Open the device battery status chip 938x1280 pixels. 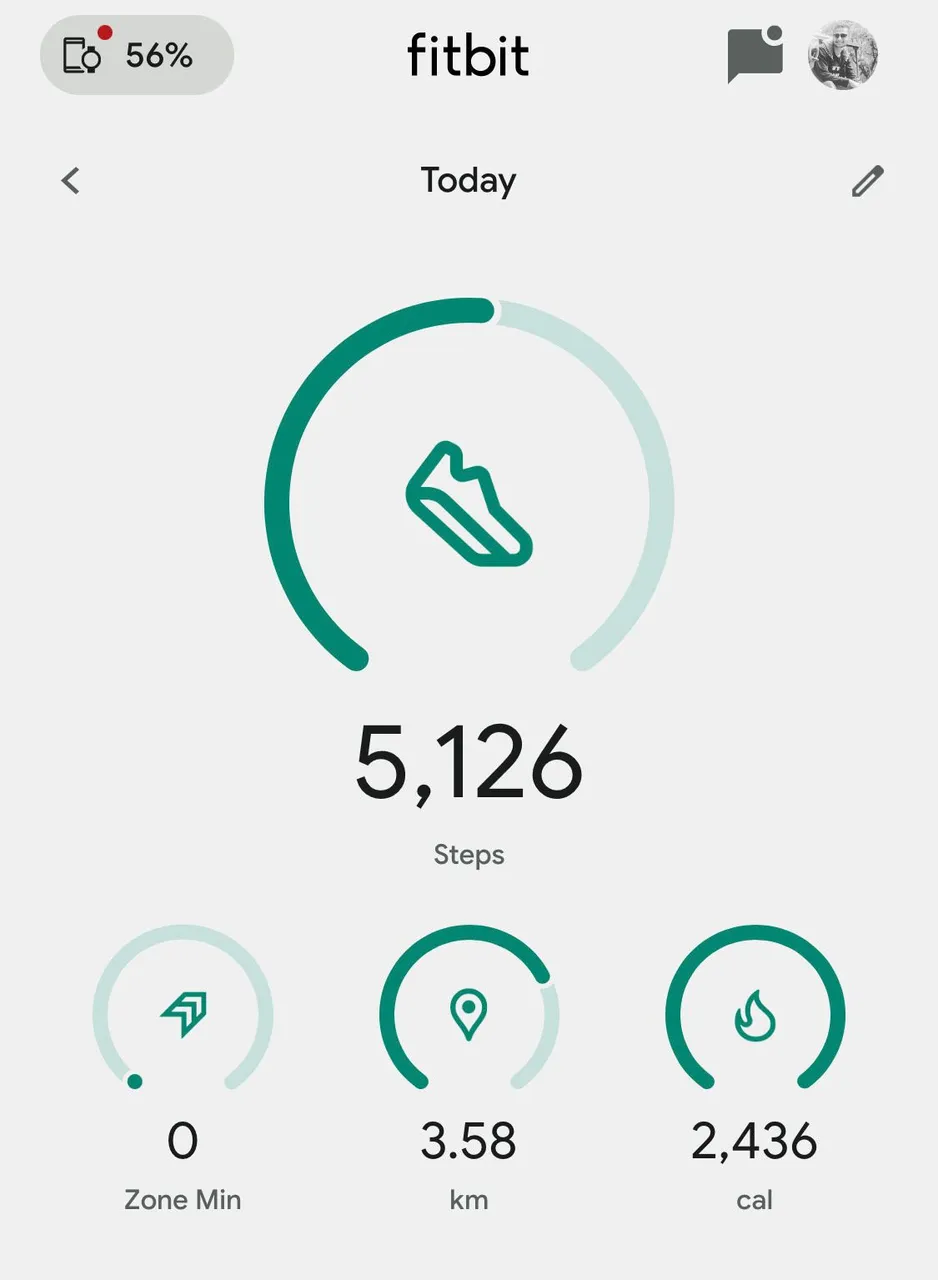point(137,55)
